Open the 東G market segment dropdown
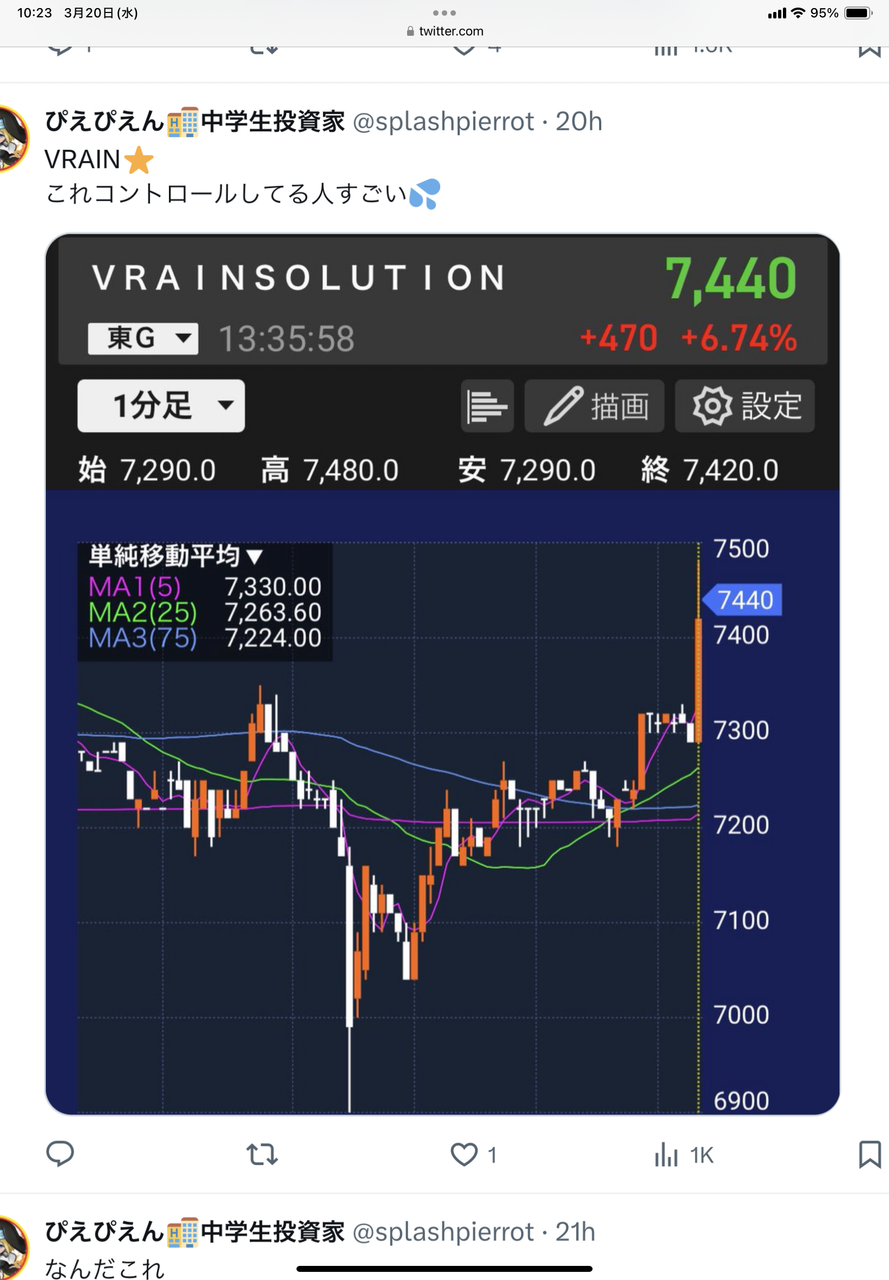Screen dimensions: 889x1280 tap(142, 339)
